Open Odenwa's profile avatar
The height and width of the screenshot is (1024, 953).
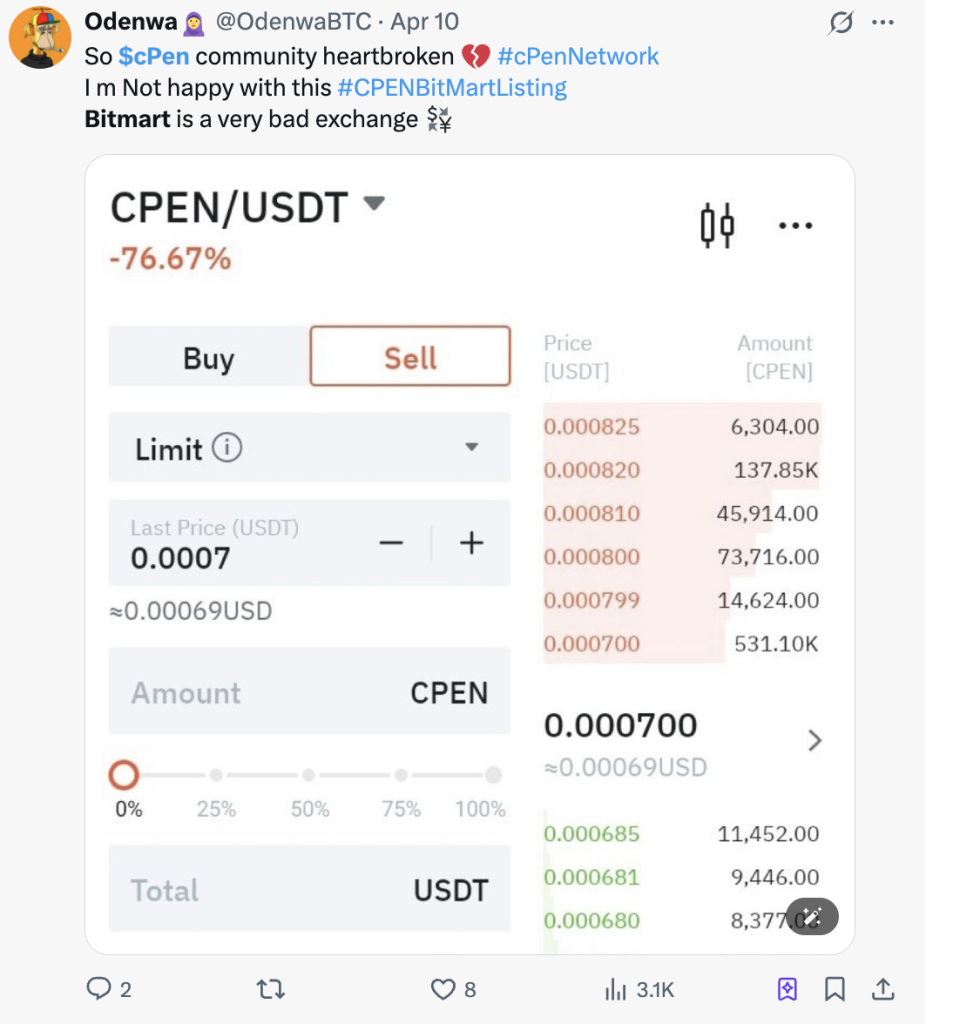[x=40, y=38]
